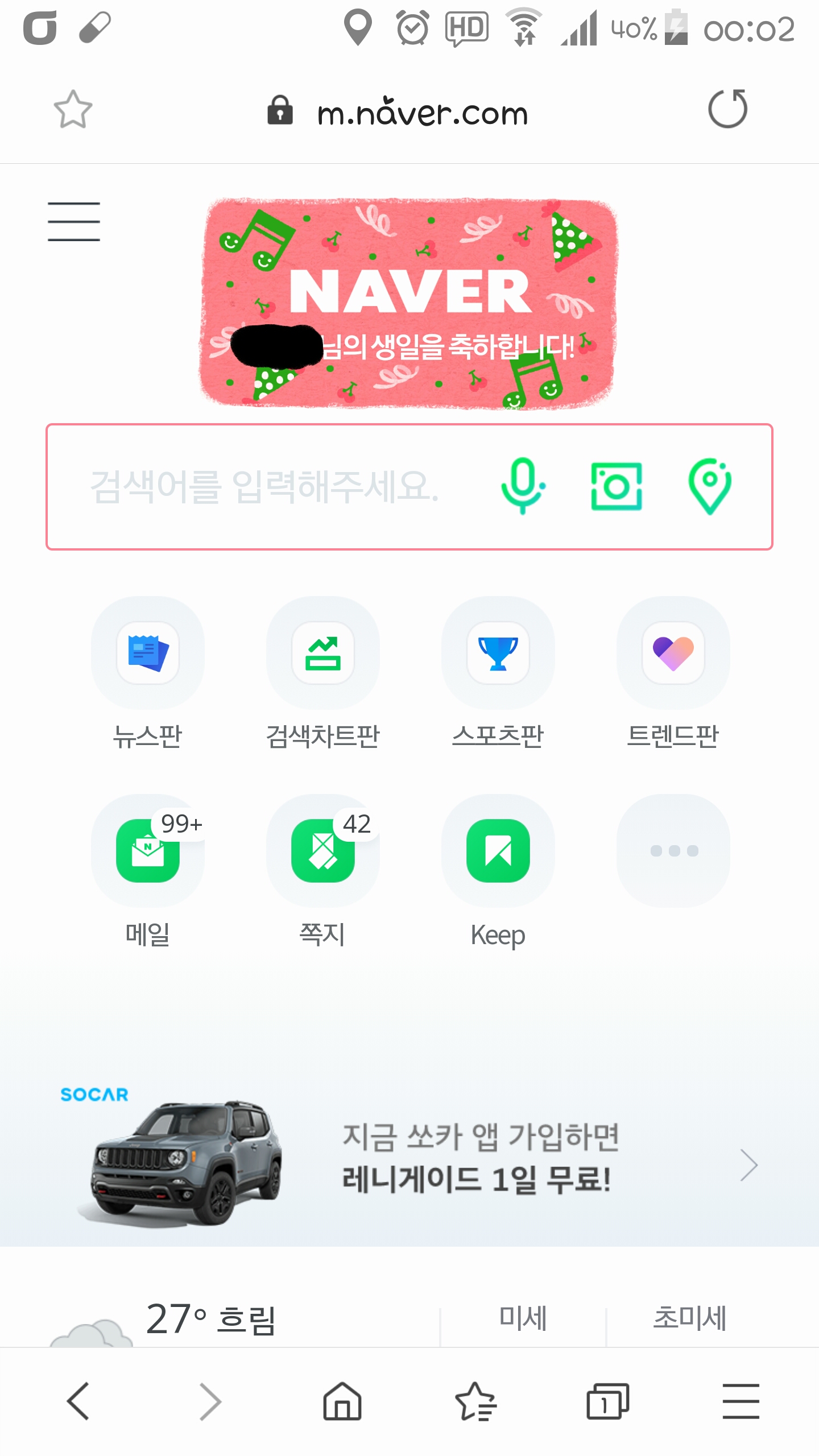Open Naver's hamburger side menu
The width and height of the screenshot is (819, 1456).
(x=74, y=221)
